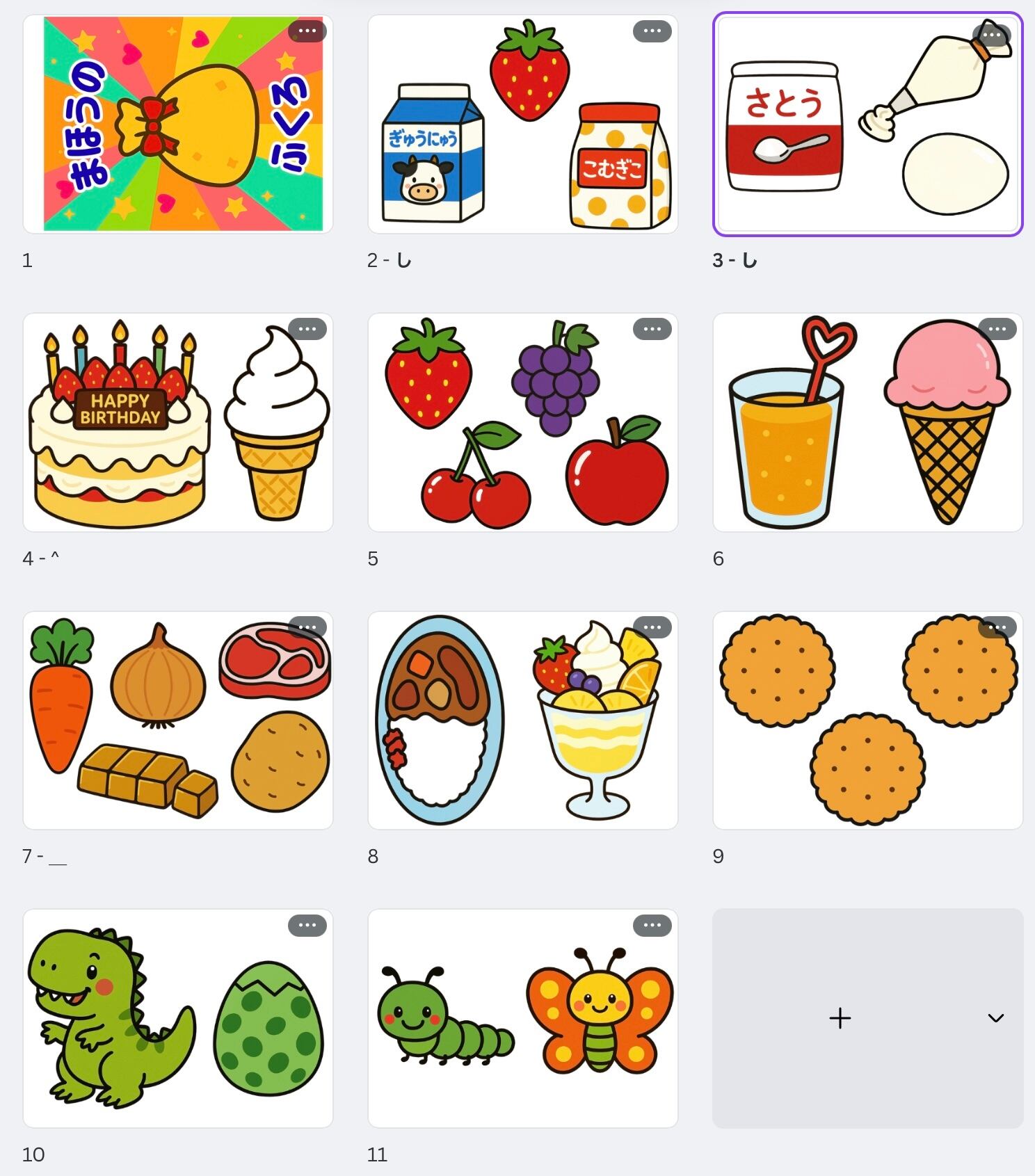Image resolution: width=1035 pixels, height=1176 pixels.
Task: Select page 11 with caterpillar and butterfly
Action: click(x=523, y=1018)
